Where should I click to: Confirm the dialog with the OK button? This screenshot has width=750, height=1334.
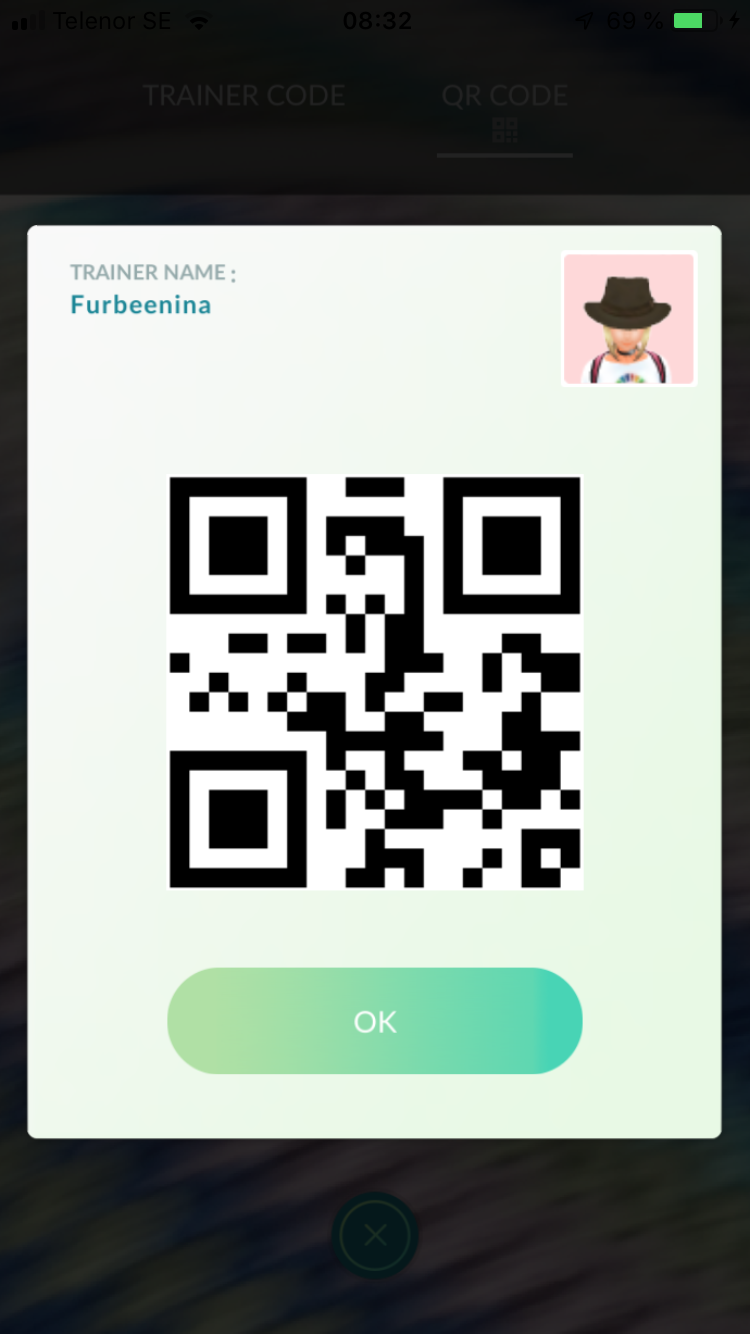(x=375, y=1021)
